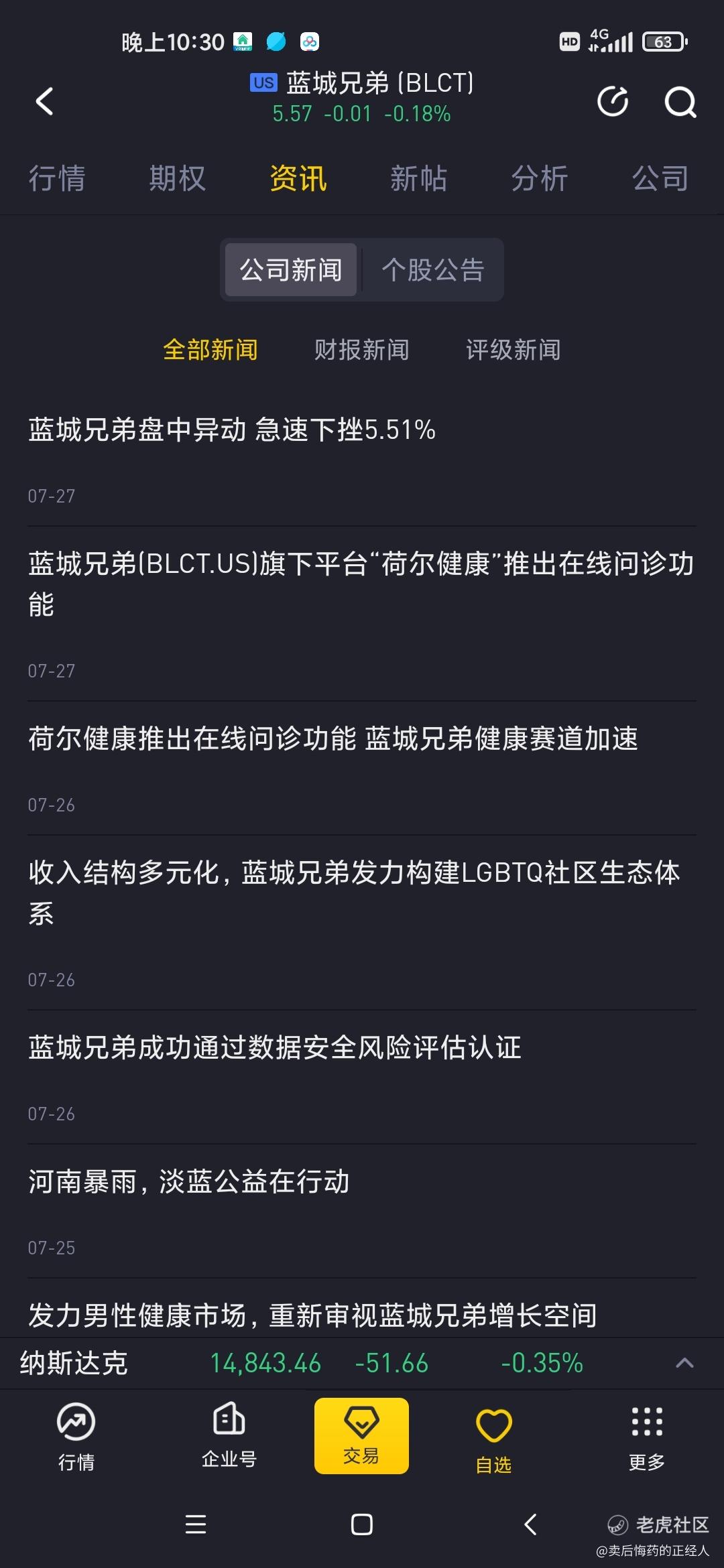Refresh the stock quote
Viewport: 724px width, 1568px height.
[613, 101]
